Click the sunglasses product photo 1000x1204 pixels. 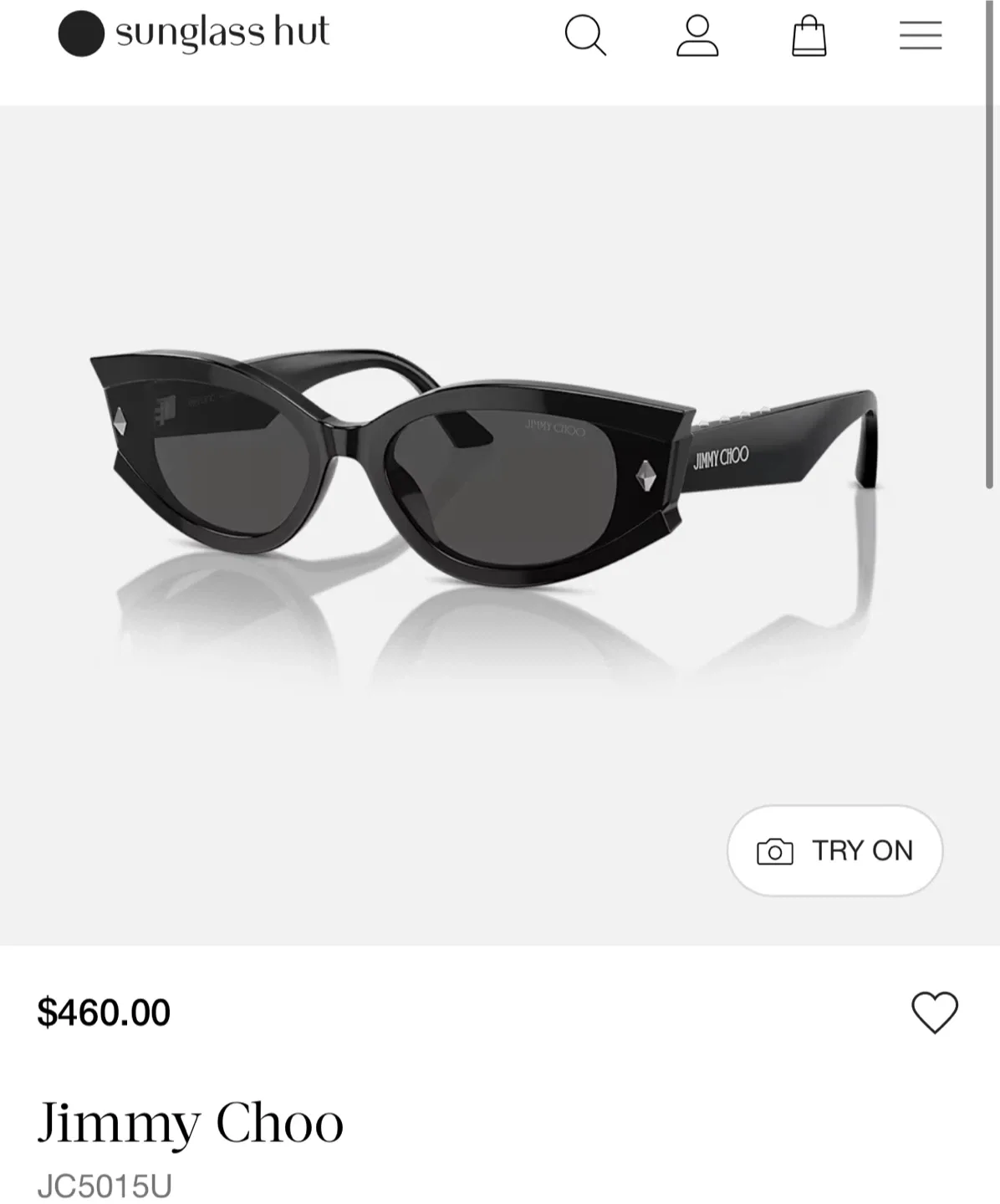[x=485, y=468]
